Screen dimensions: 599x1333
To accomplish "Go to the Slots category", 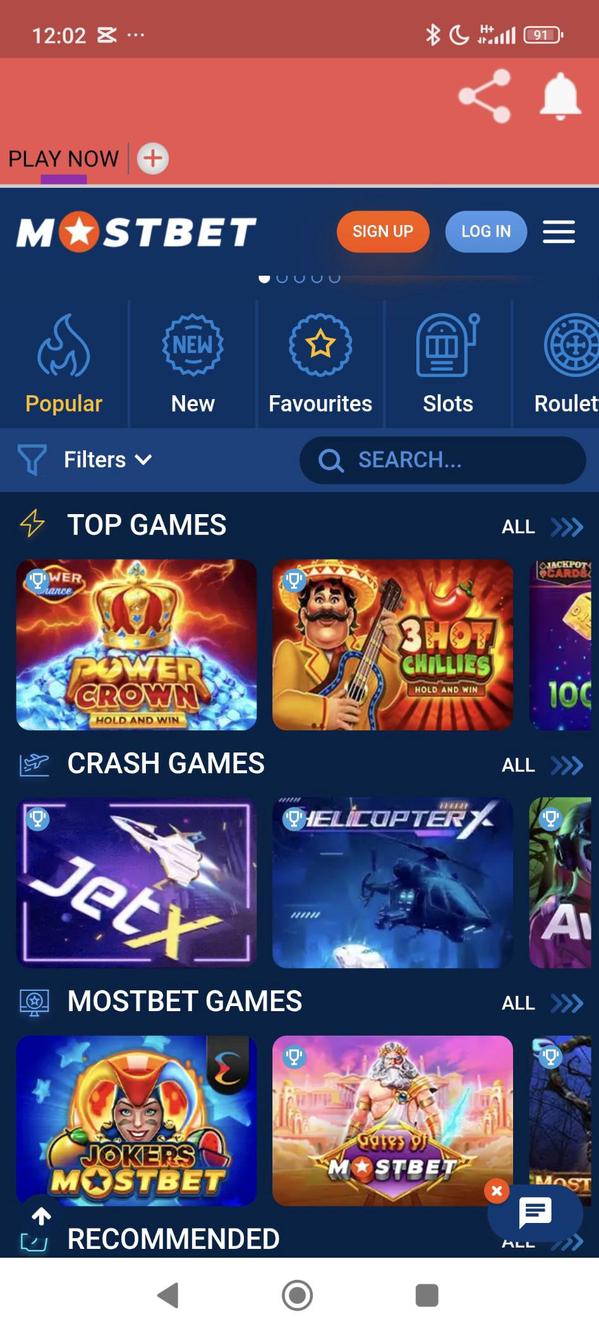I will click(448, 364).
